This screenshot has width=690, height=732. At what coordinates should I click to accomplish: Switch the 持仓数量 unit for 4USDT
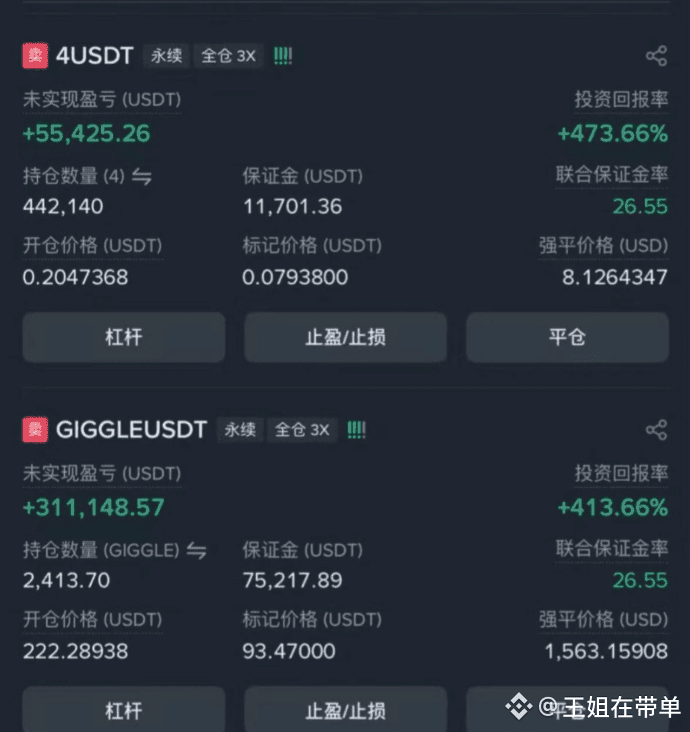coord(142,177)
